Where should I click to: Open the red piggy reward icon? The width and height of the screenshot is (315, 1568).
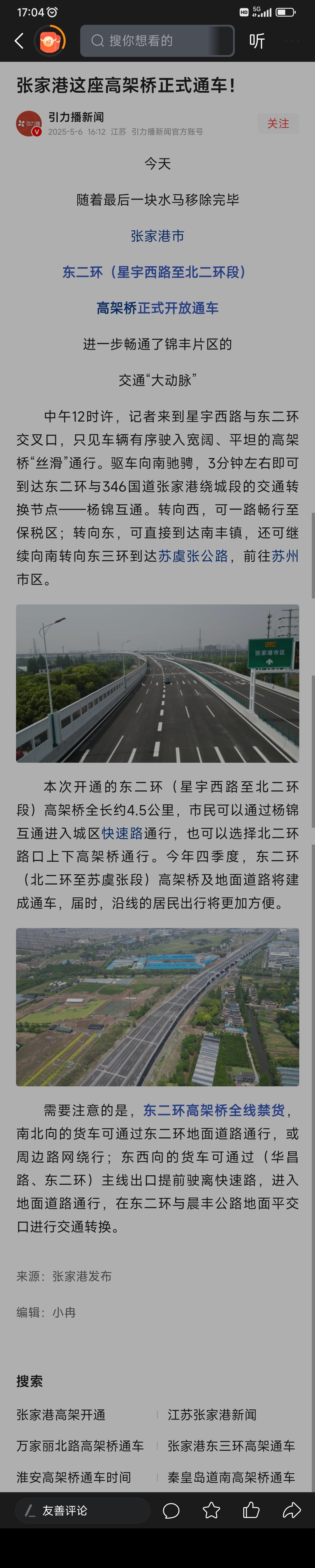[49, 41]
